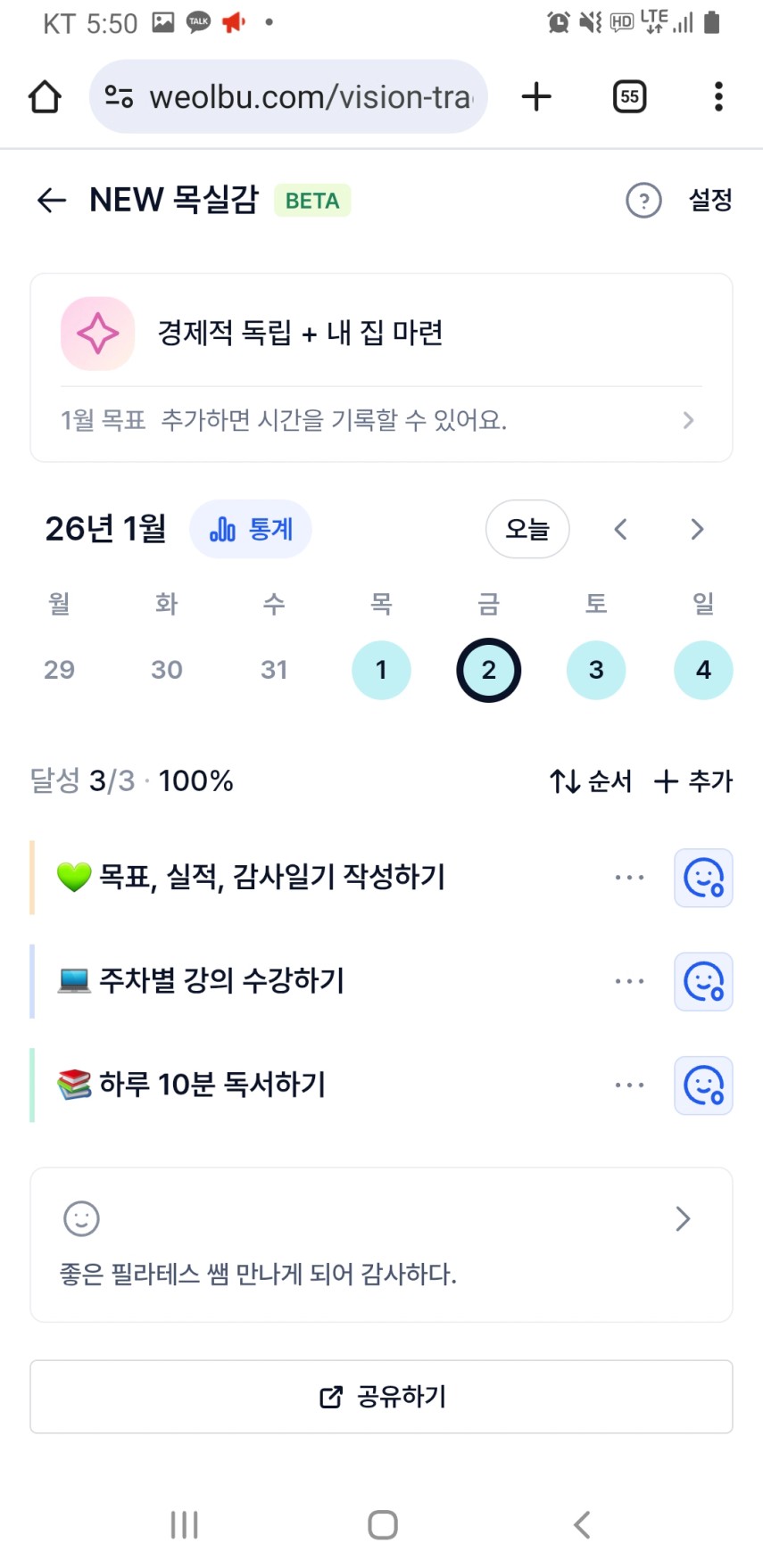
Task: Open the help question mark icon
Action: point(643,201)
